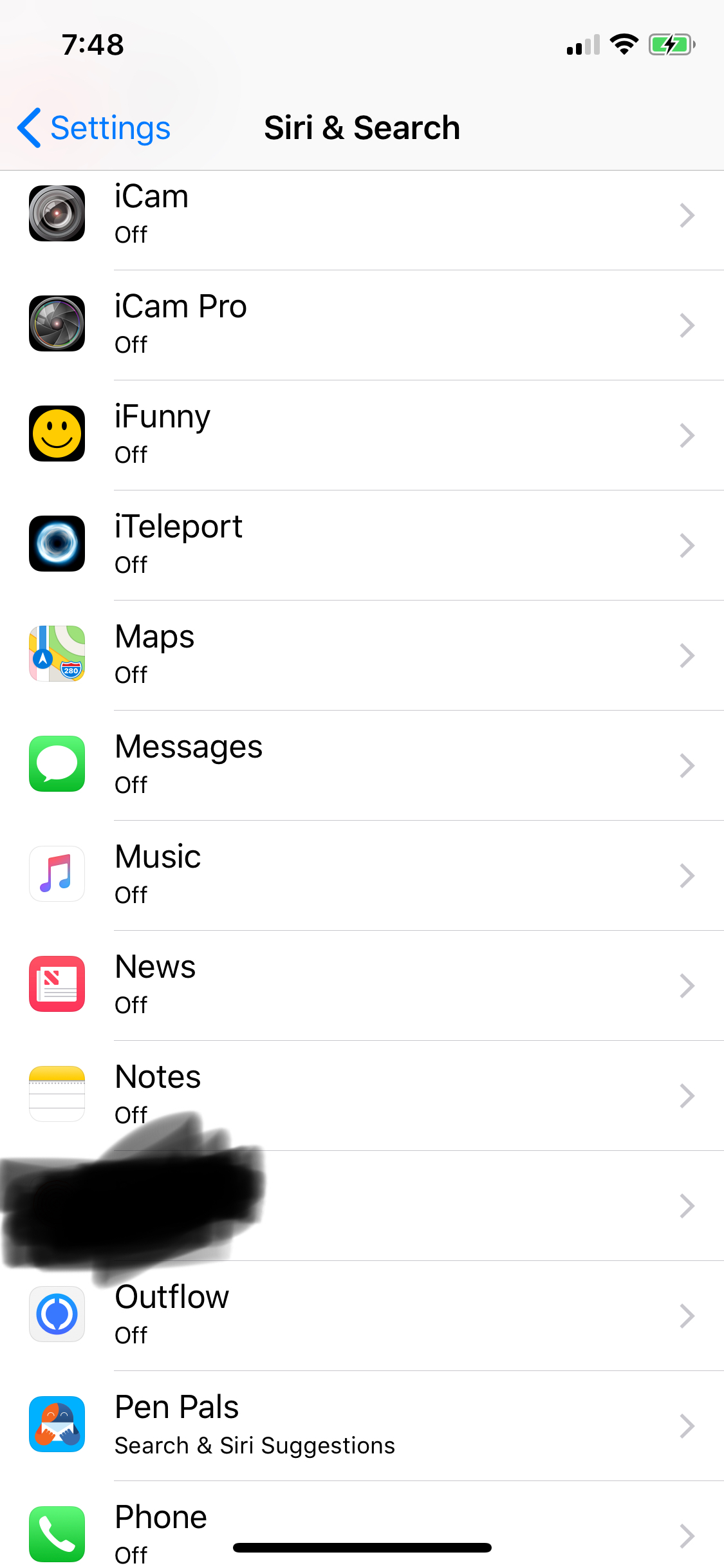Screen dimensions: 724x1568
Task: Open Pen Pals Search & Siri Suggestions
Action: (362, 1426)
